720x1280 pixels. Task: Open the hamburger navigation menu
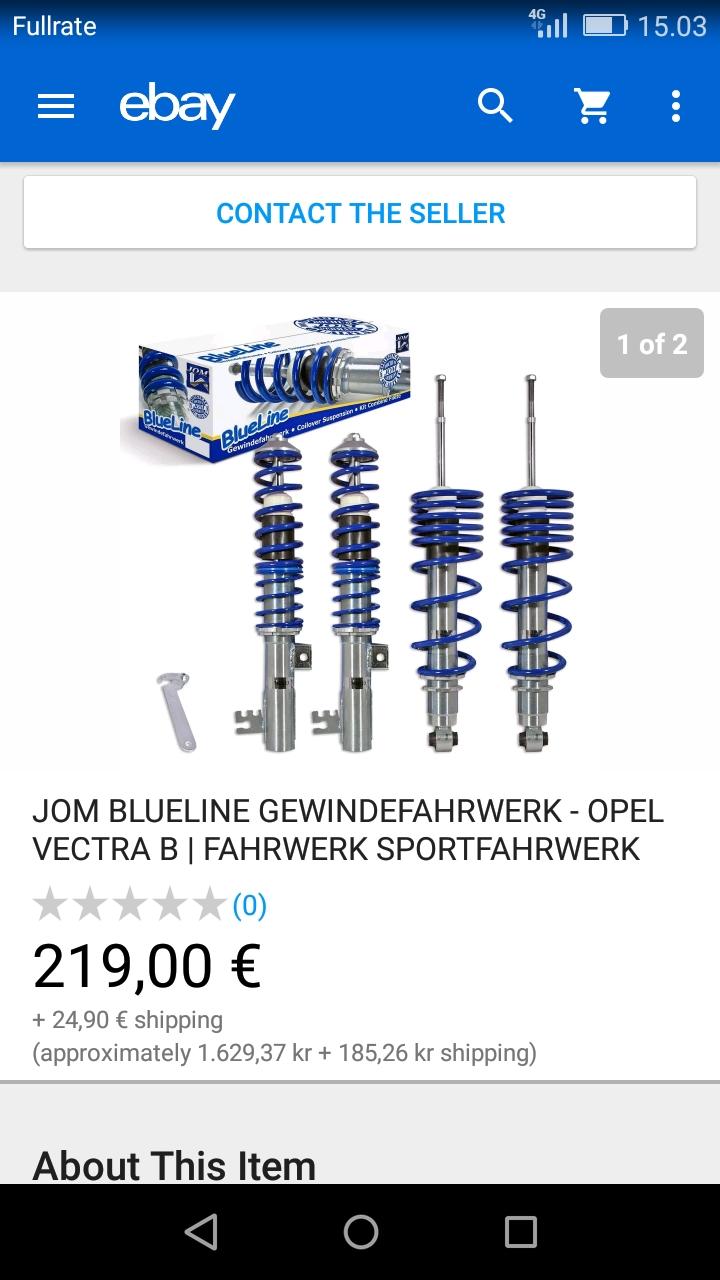(56, 106)
